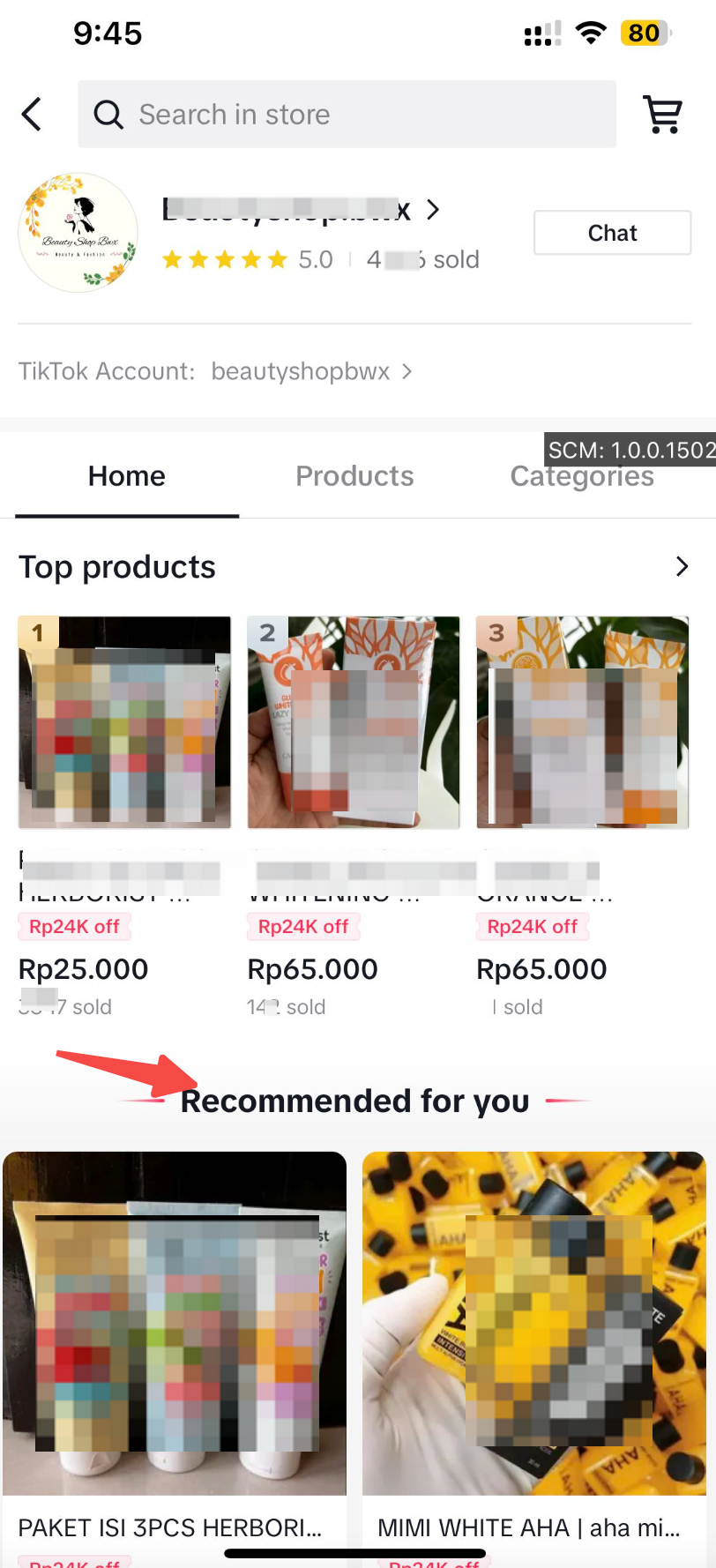716x1568 pixels.
Task: Switch to the Categories tab
Action: coord(582,478)
